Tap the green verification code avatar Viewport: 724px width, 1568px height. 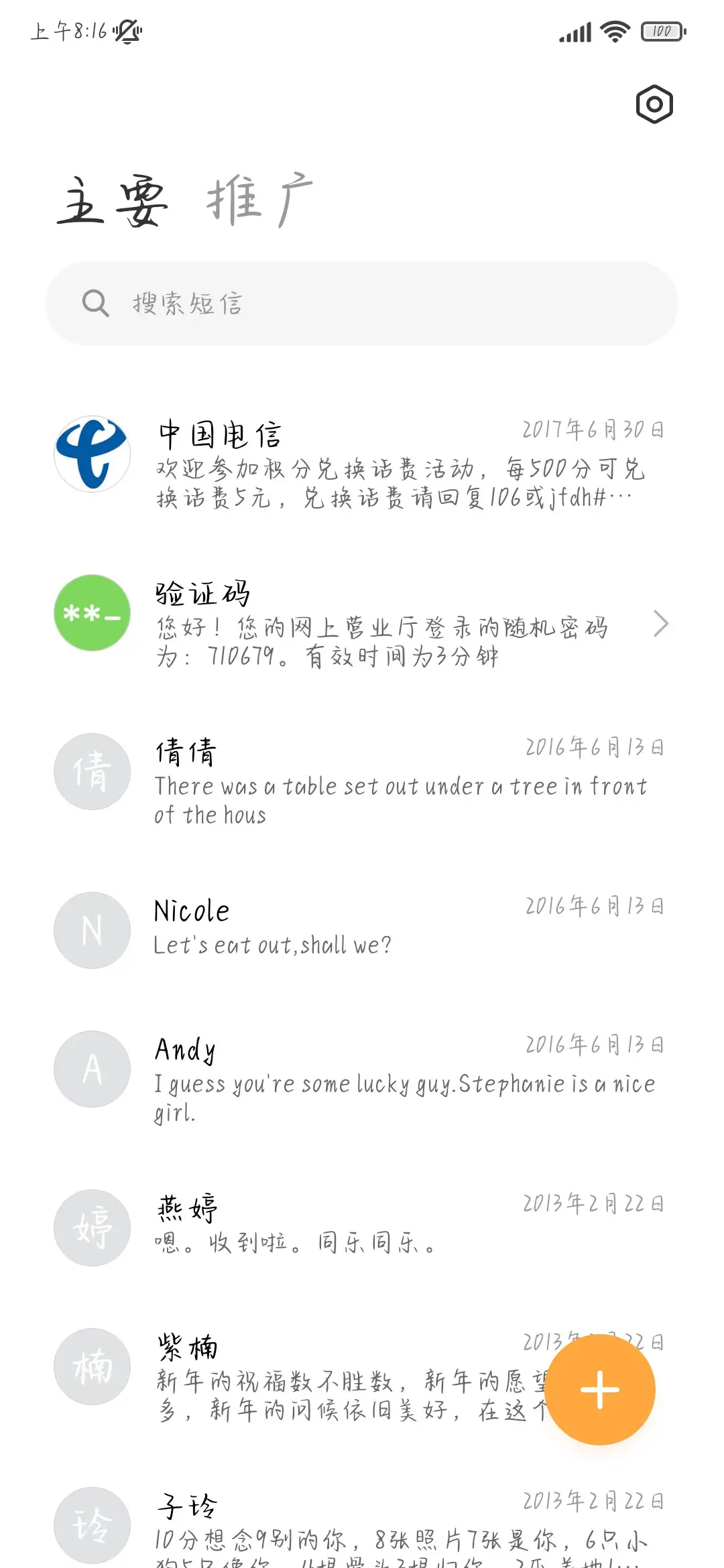point(92,613)
